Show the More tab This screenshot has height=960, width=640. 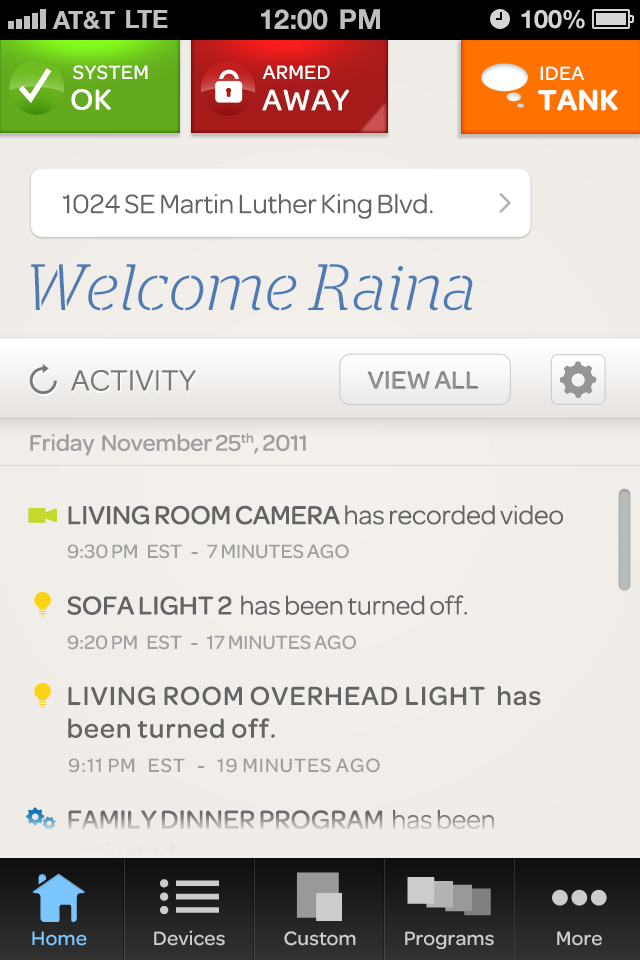579,909
